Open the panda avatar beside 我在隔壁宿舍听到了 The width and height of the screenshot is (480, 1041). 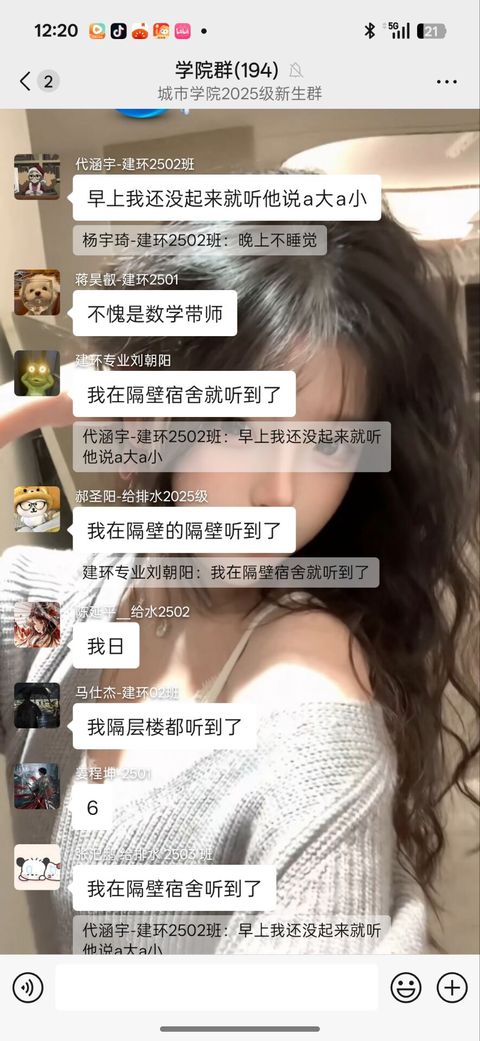(37, 867)
